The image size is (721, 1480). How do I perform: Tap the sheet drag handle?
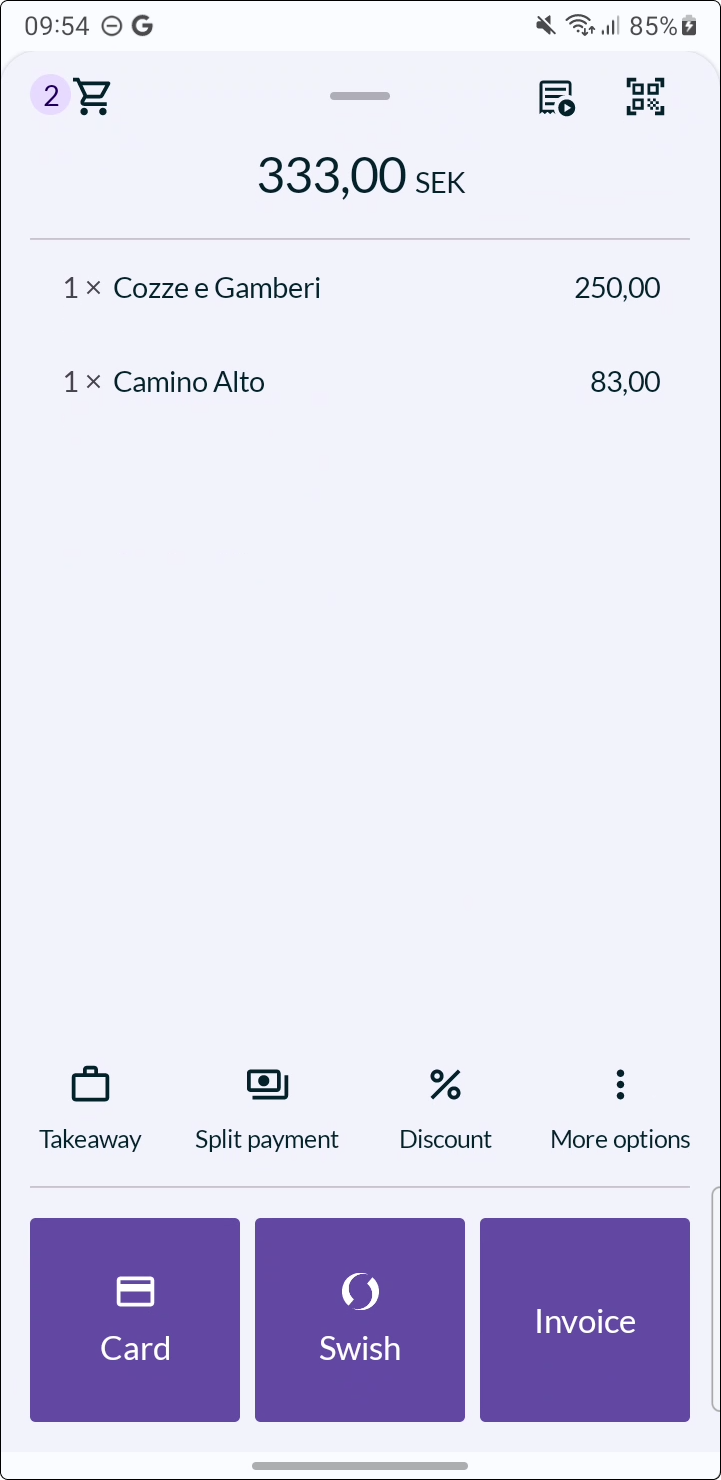(360, 96)
